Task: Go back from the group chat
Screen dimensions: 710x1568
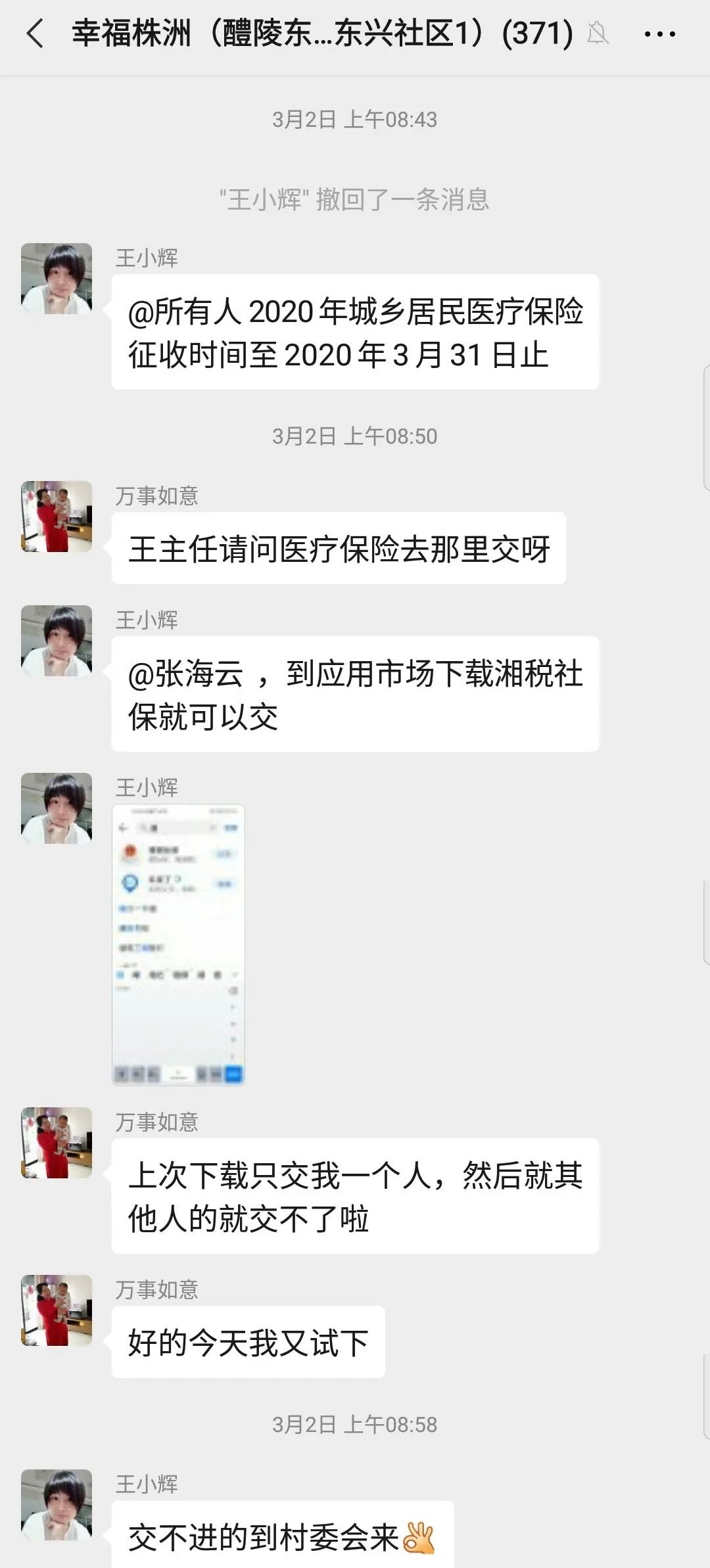Action: point(35,34)
